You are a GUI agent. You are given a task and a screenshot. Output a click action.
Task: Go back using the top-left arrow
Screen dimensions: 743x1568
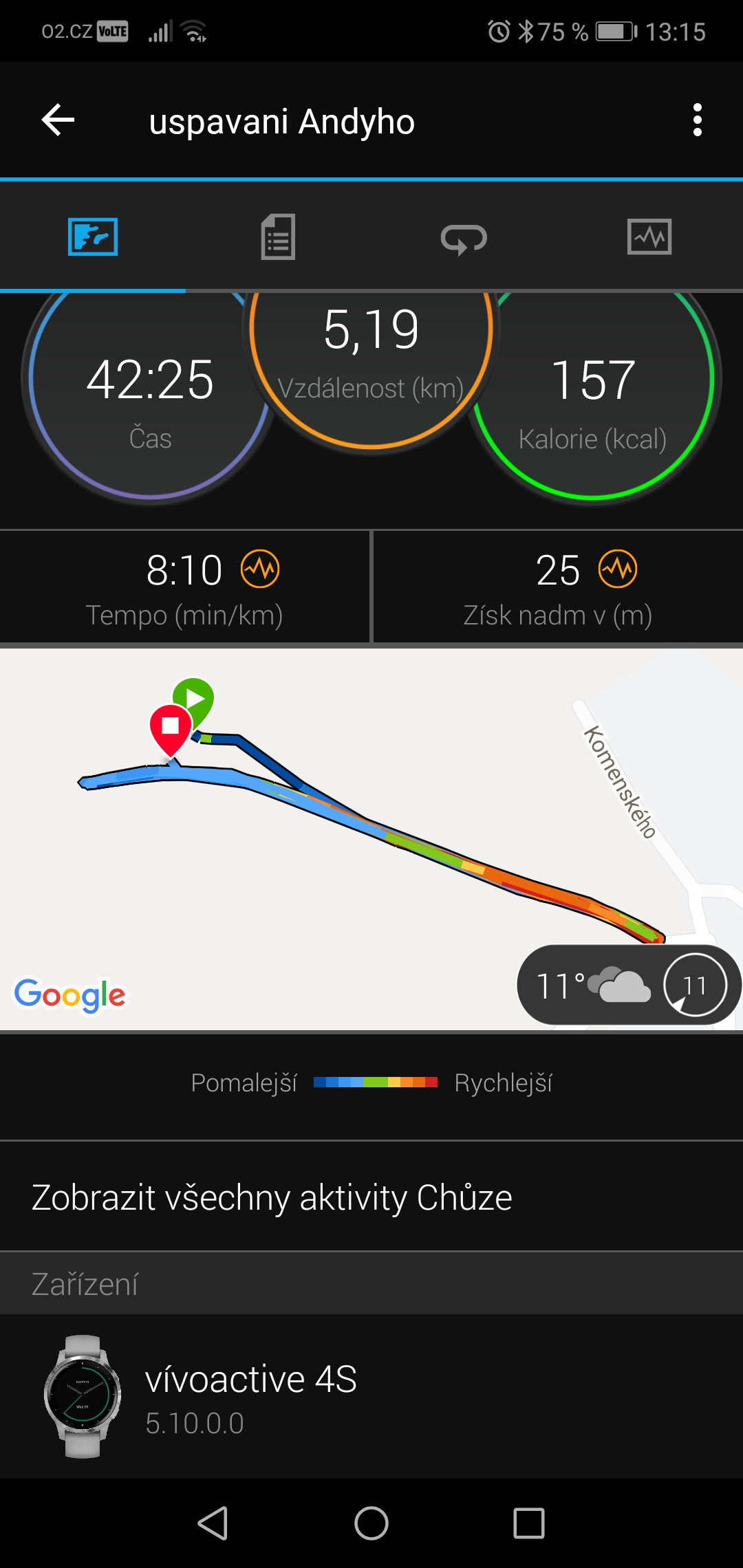click(x=58, y=120)
